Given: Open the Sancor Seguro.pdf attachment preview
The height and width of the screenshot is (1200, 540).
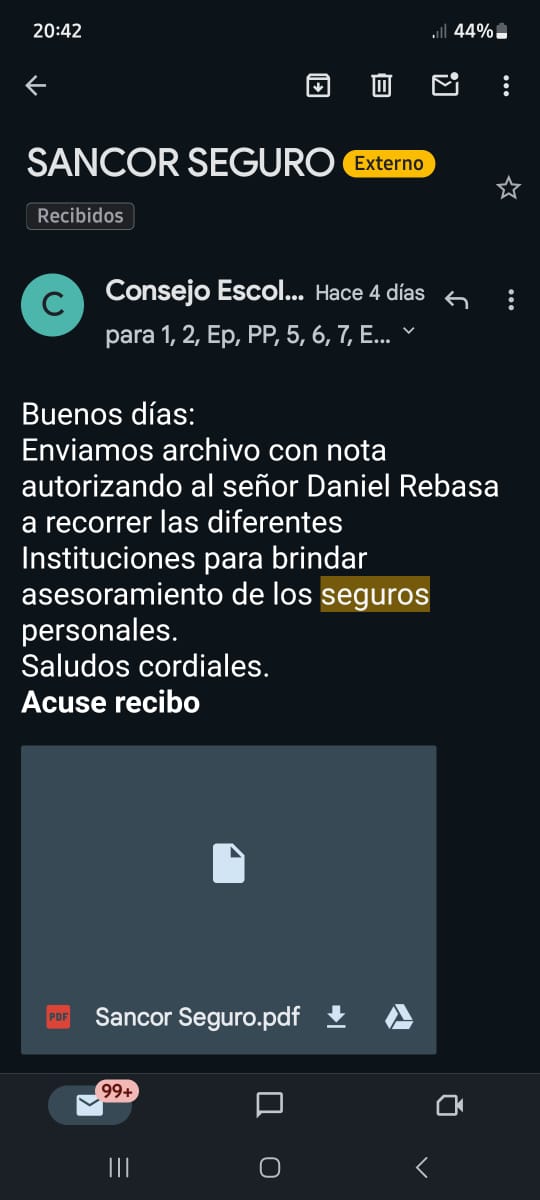Looking at the screenshot, I should coord(228,863).
